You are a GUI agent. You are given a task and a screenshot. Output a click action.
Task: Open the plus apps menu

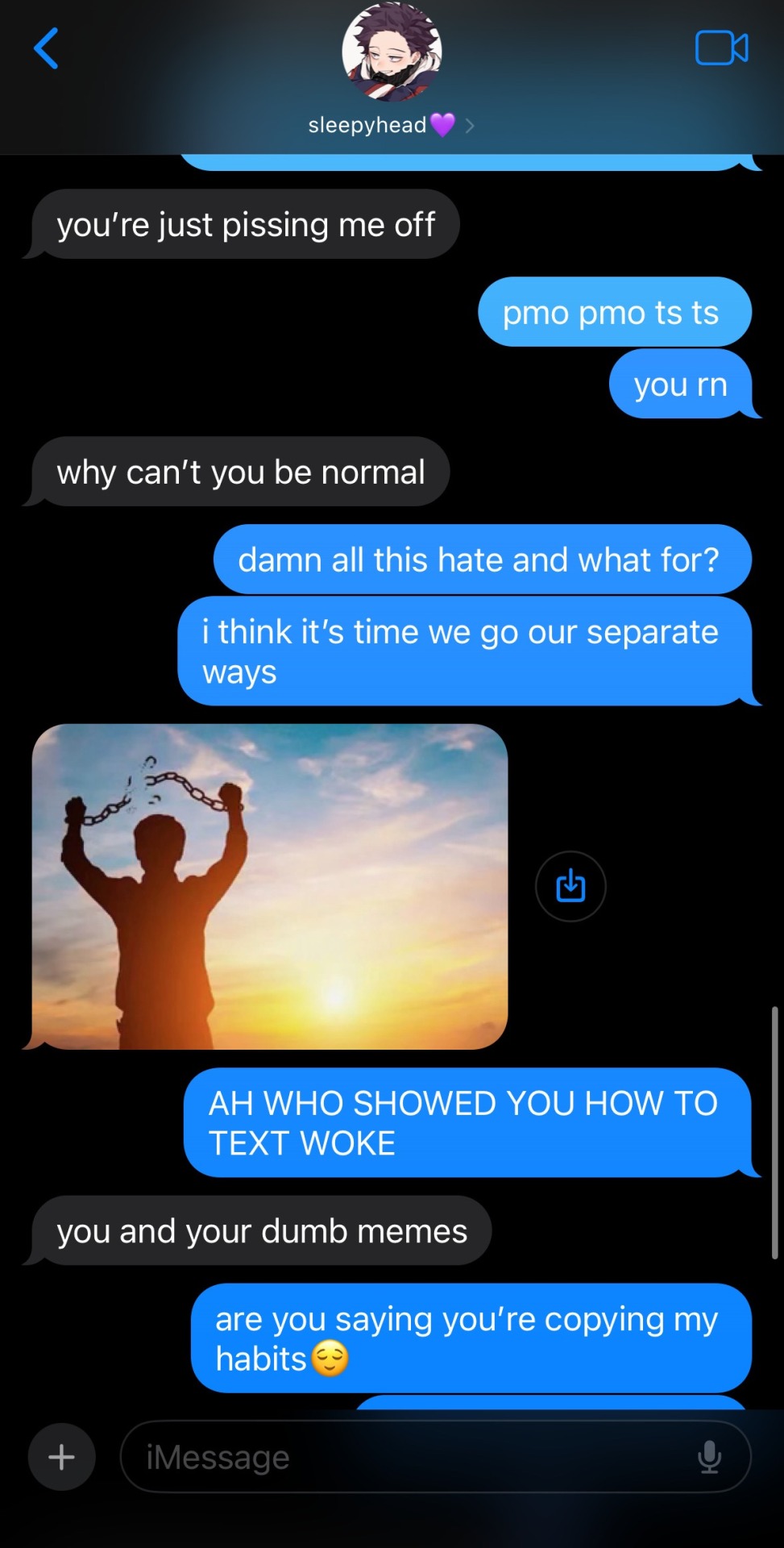click(x=62, y=1457)
